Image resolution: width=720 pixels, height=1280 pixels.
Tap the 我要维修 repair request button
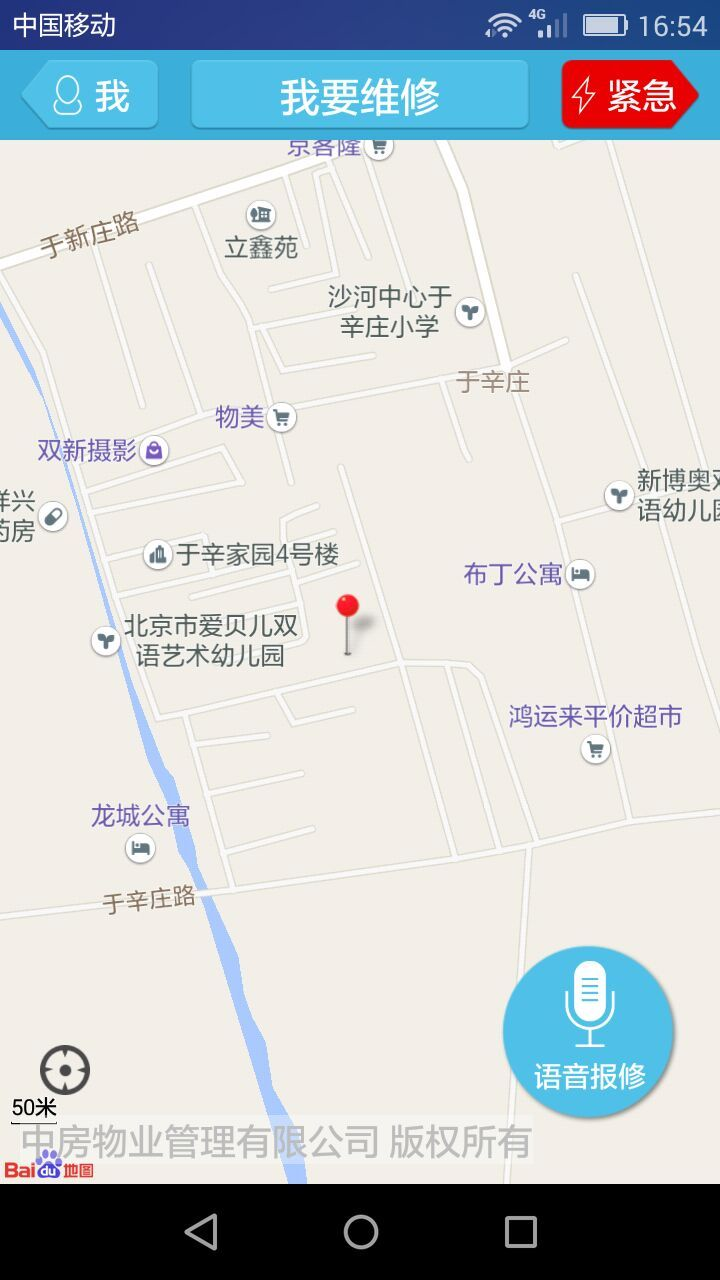[360, 95]
